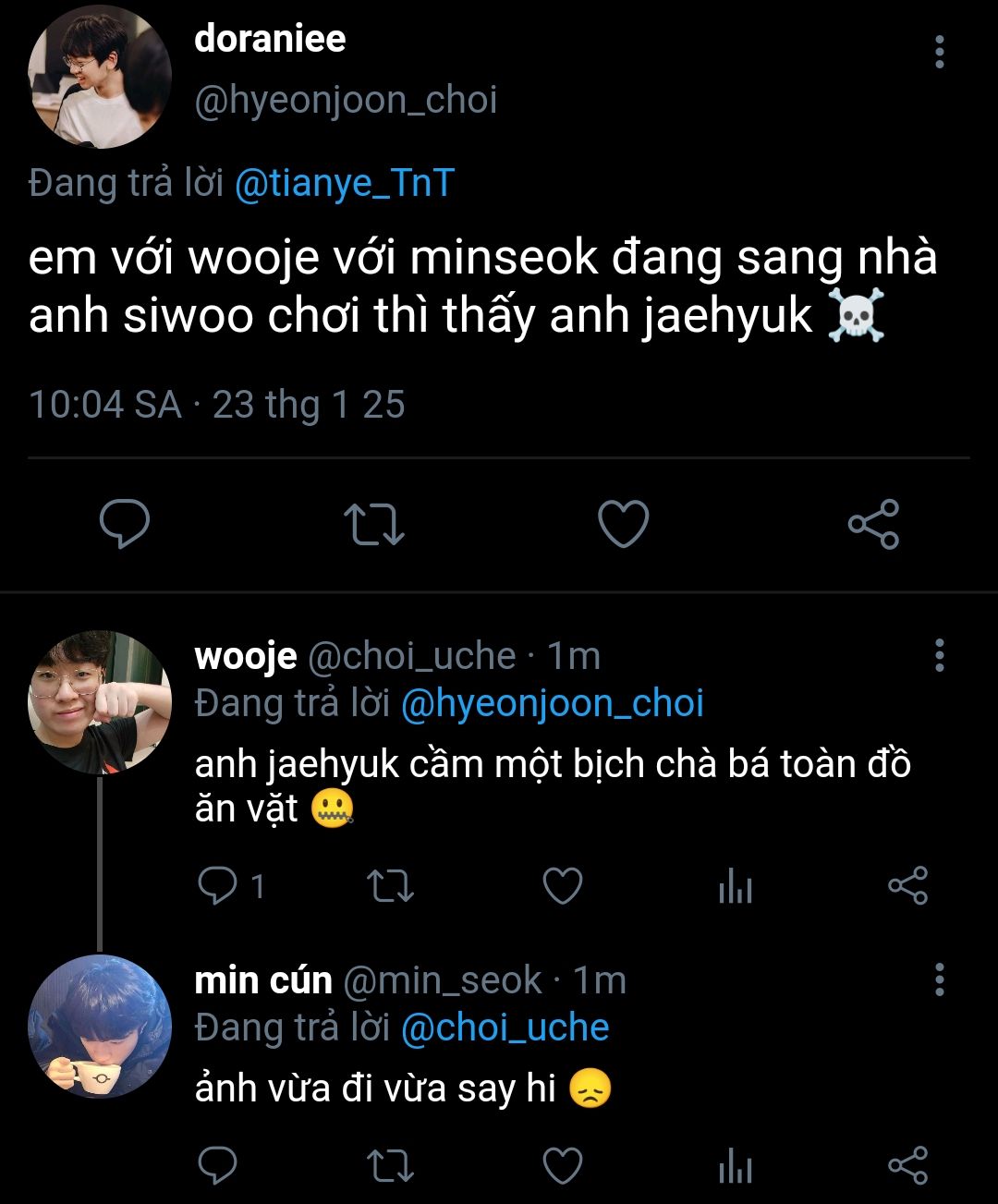Open the @tianye_TnT mention link
The image size is (998, 1204).
click(x=345, y=182)
